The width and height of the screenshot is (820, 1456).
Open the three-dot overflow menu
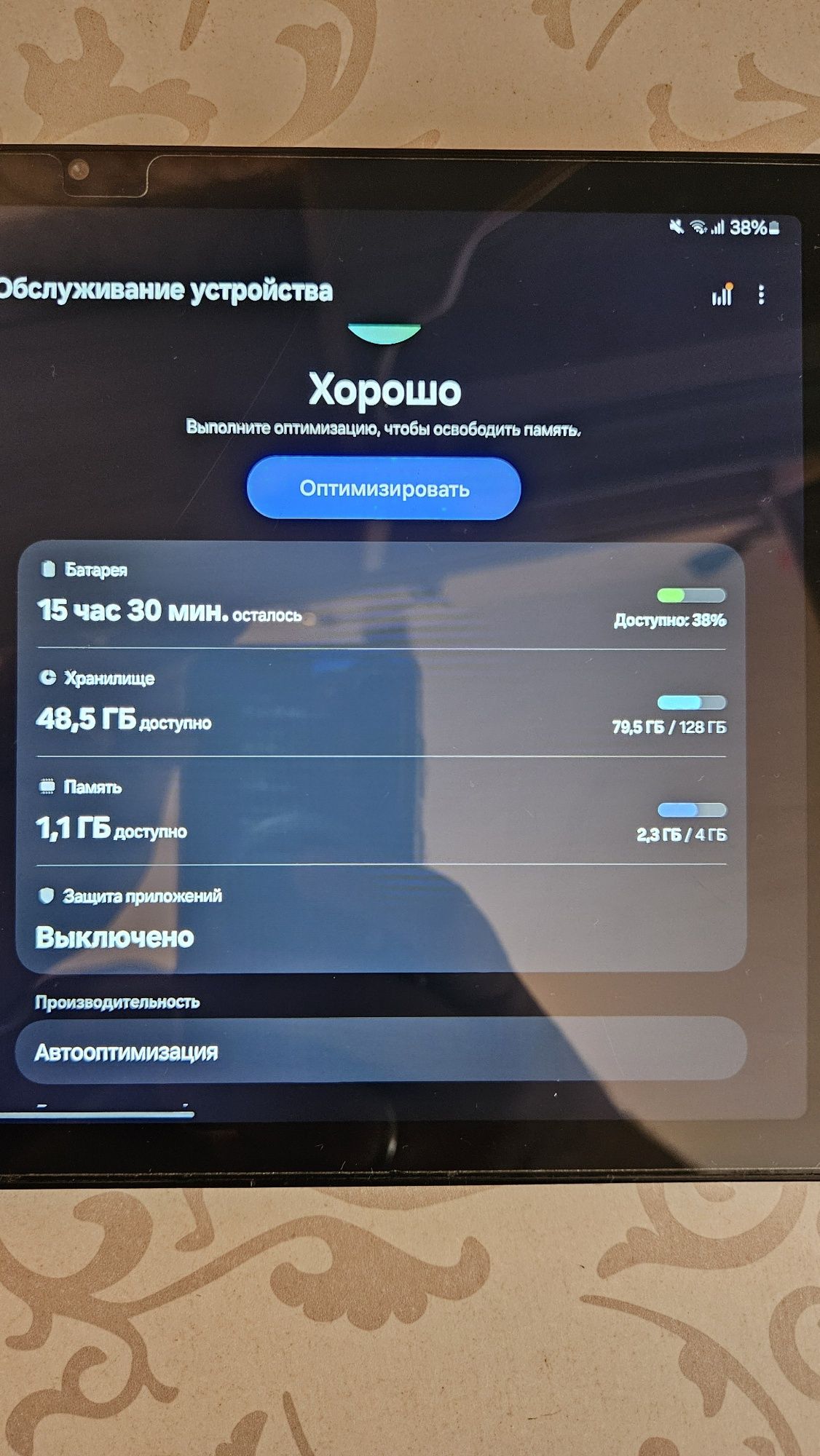click(761, 295)
